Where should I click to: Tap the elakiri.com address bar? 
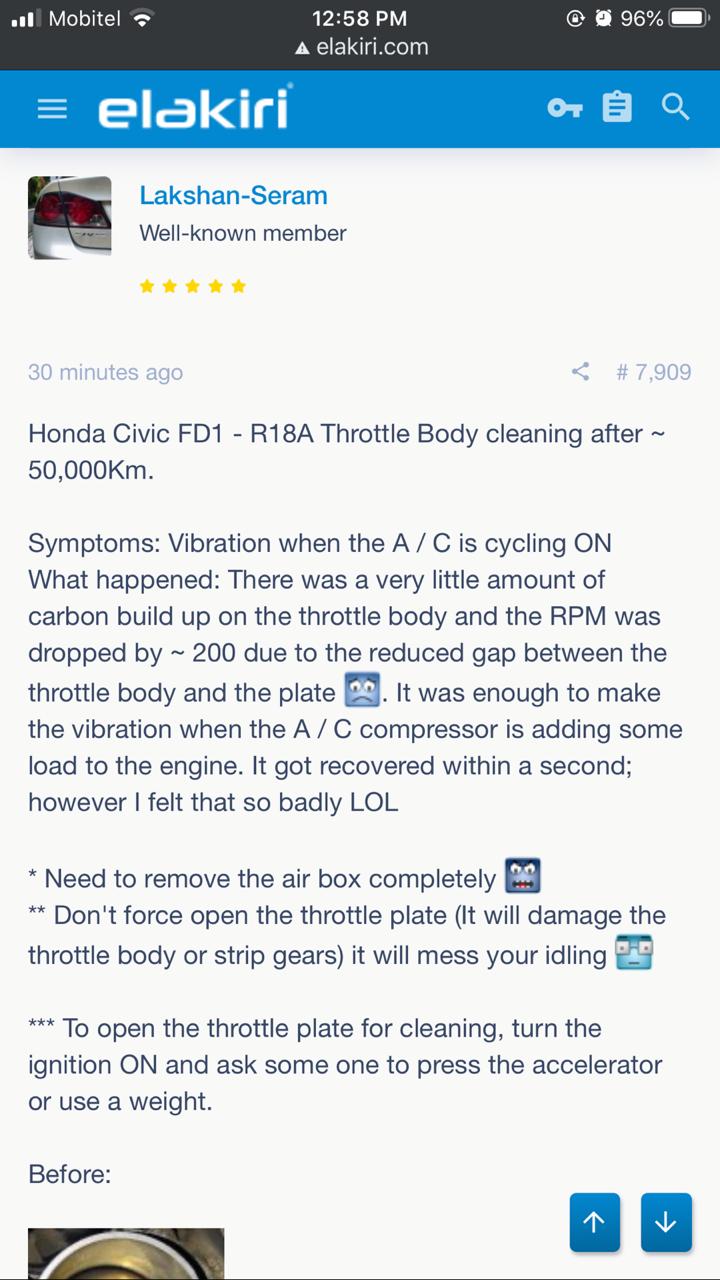tap(361, 47)
